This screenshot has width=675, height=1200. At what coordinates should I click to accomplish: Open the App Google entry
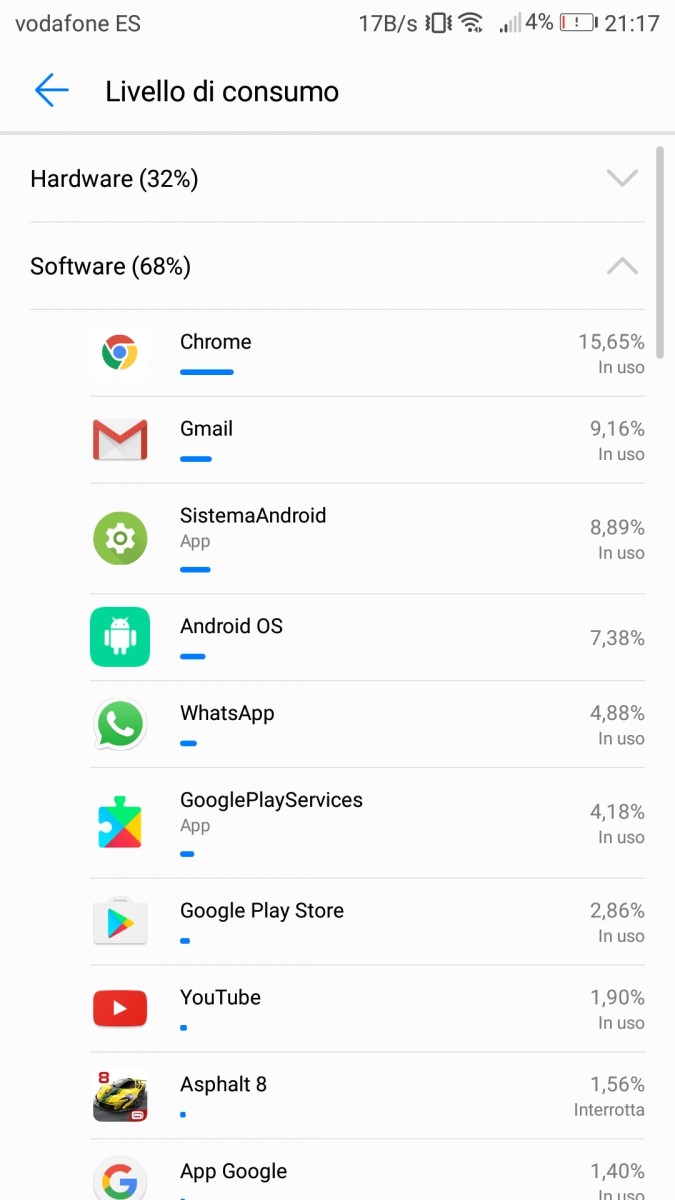(x=366, y=1175)
